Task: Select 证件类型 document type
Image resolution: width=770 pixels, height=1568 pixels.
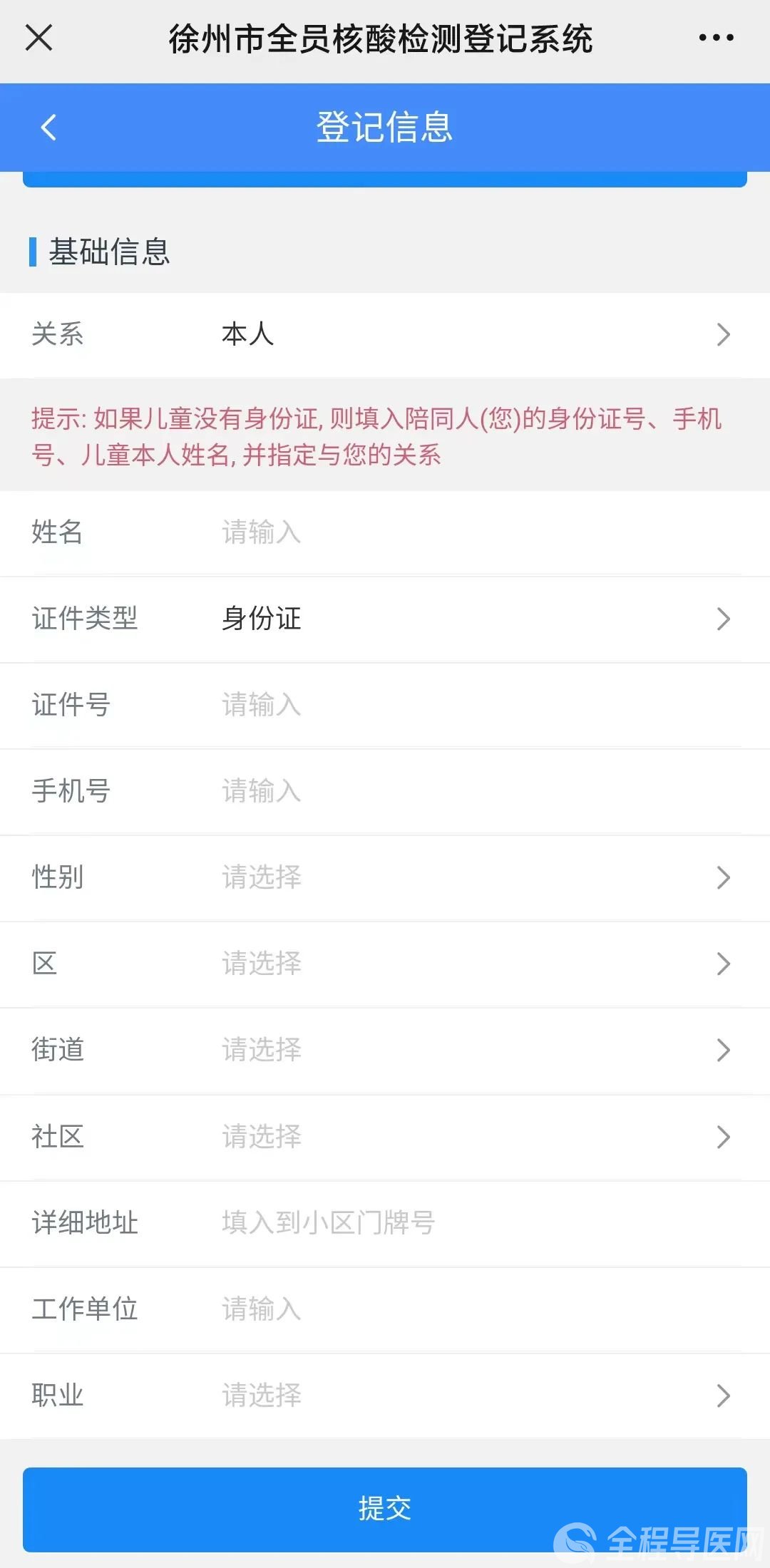Action: pos(471,619)
